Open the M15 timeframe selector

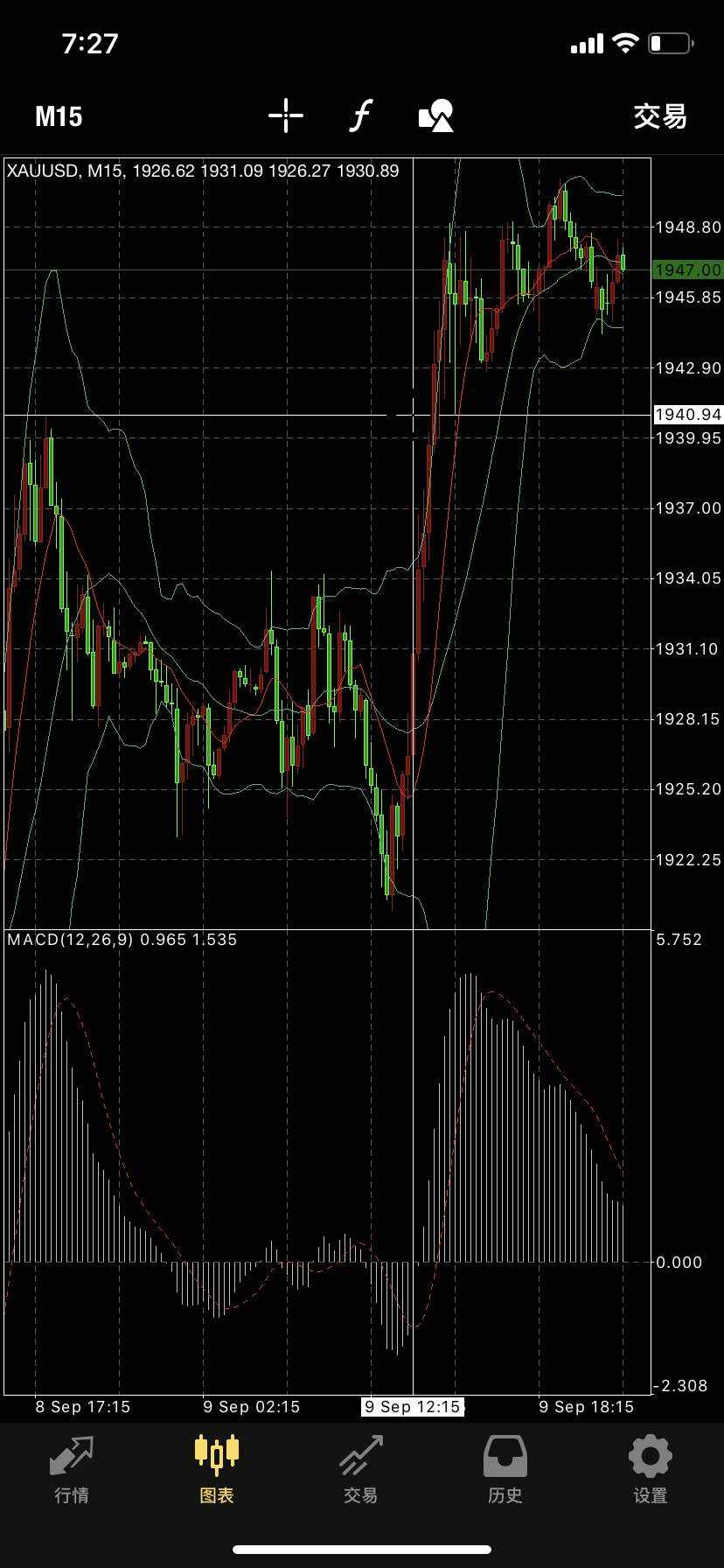pos(59,116)
